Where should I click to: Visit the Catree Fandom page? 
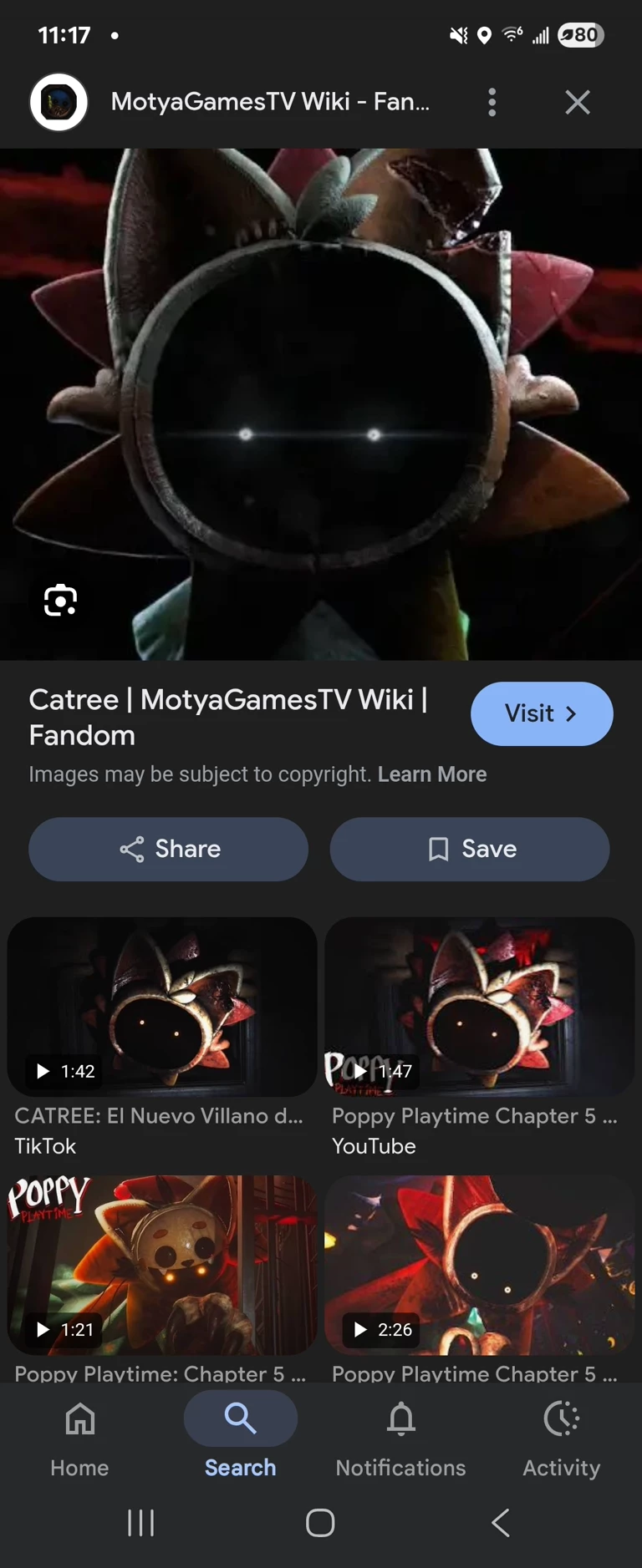(541, 713)
